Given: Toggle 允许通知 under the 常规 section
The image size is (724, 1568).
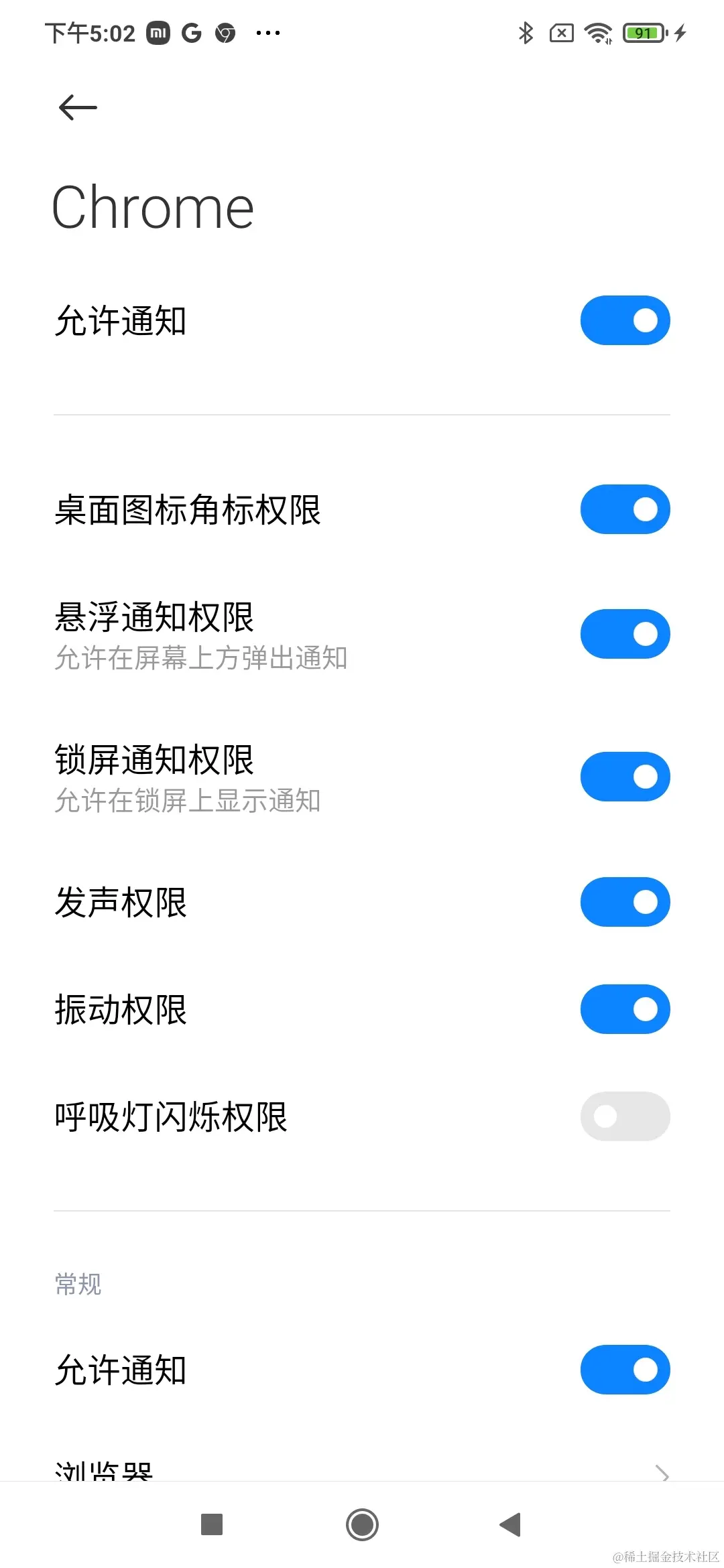Looking at the screenshot, I should click(625, 1370).
